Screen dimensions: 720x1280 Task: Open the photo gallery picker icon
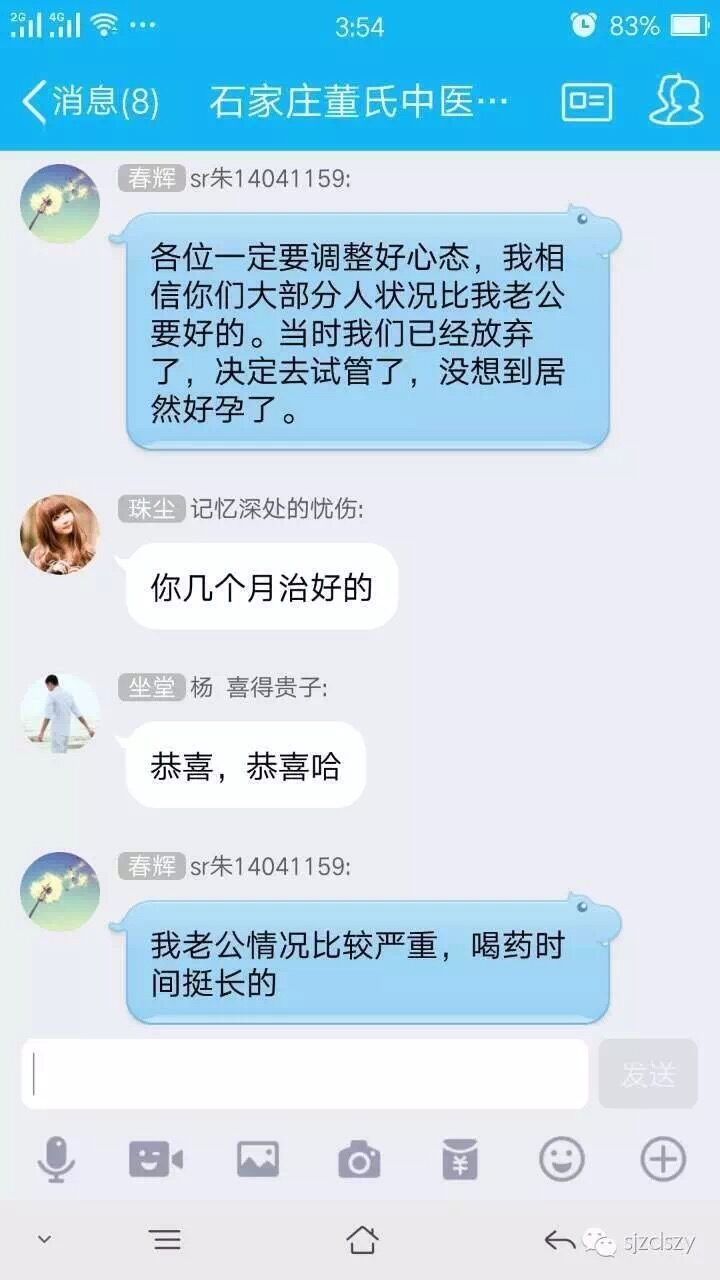pyautogui.click(x=258, y=1160)
